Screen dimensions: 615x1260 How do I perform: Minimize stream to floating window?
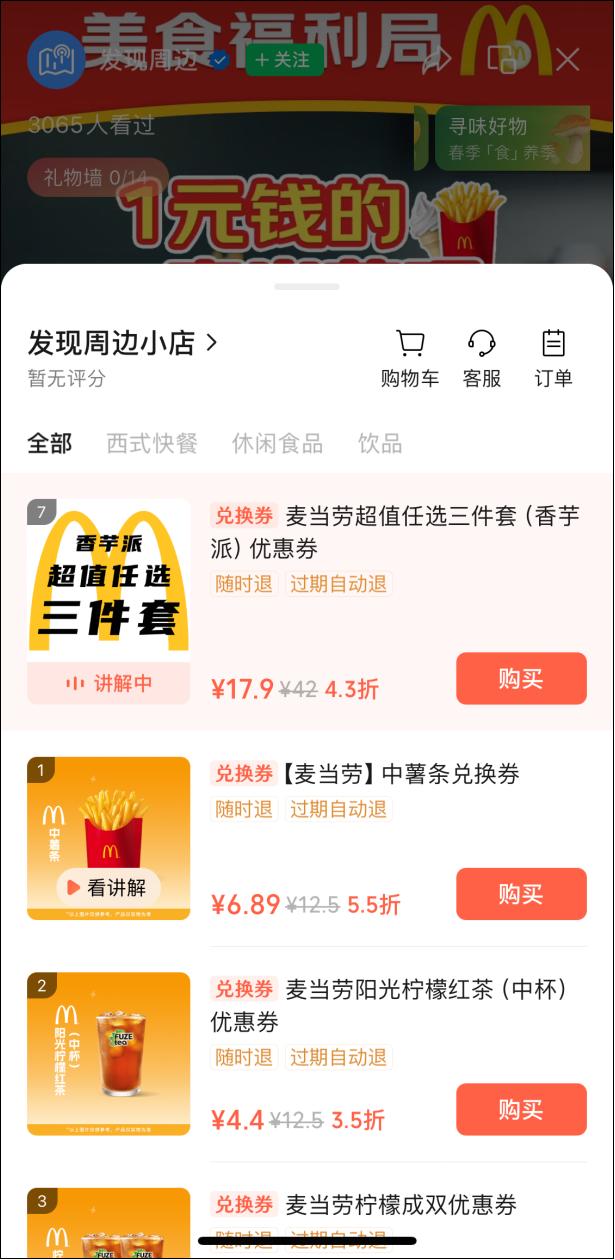click(x=503, y=60)
